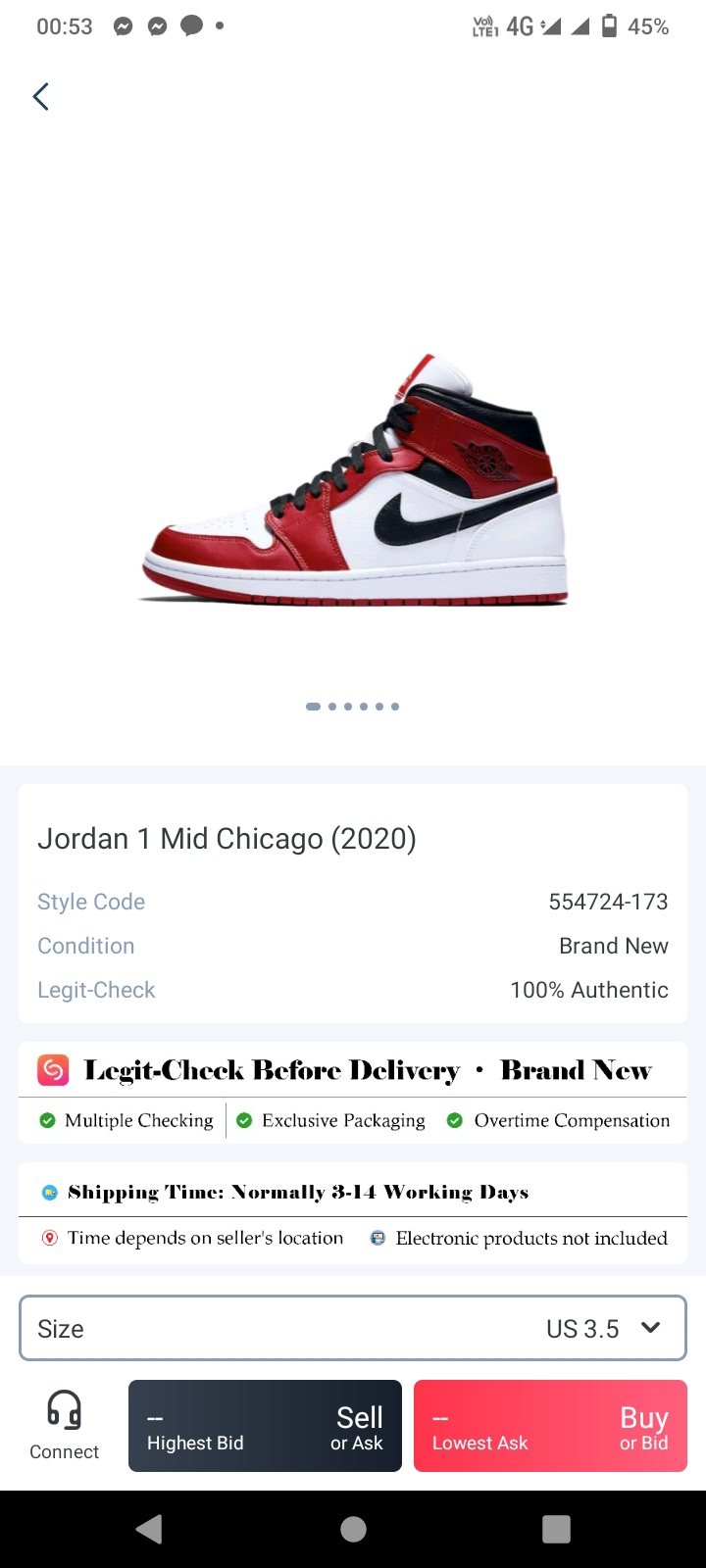View the Jordan 1 Mid product image
706x1568 pixels.
[x=355, y=480]
